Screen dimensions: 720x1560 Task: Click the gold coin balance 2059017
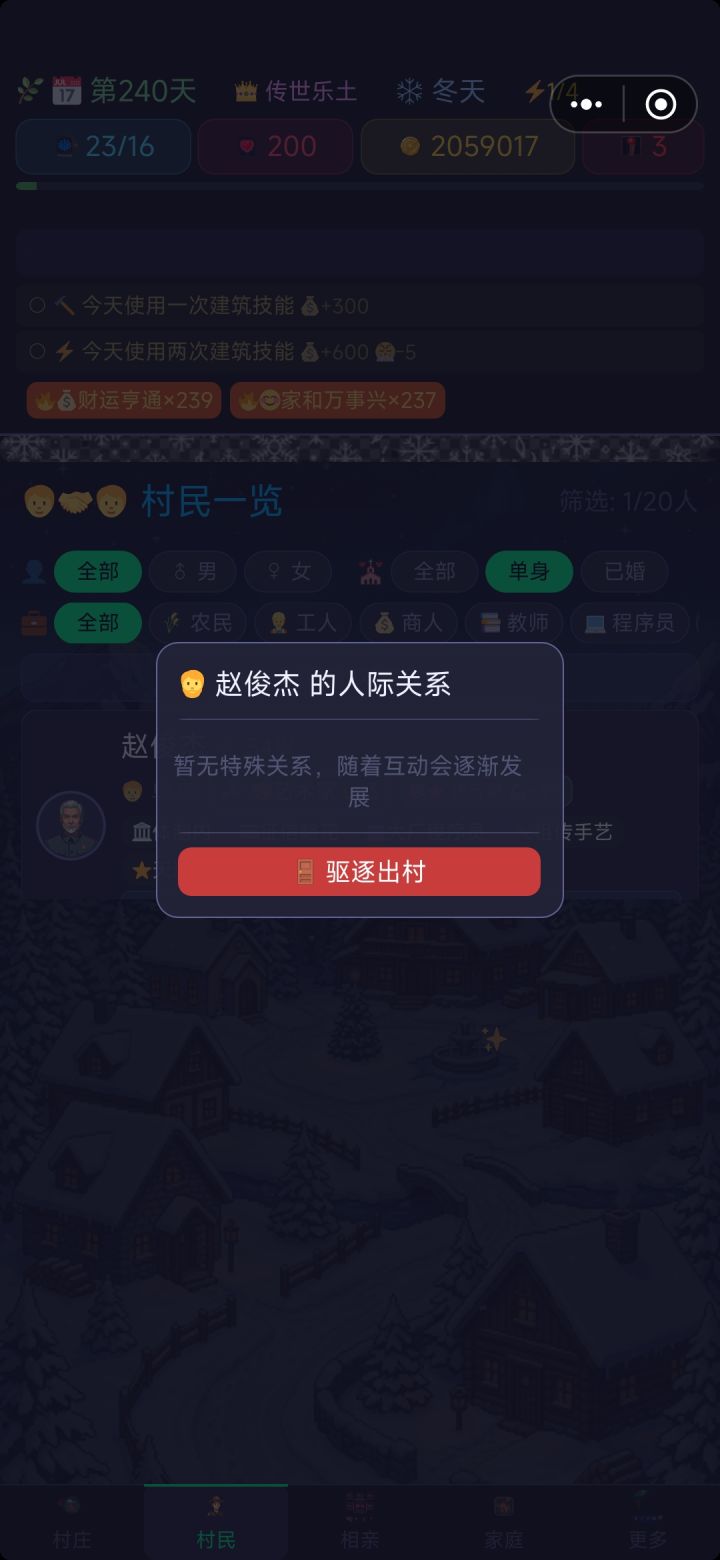pyautogui.click(x=467, y=146)
